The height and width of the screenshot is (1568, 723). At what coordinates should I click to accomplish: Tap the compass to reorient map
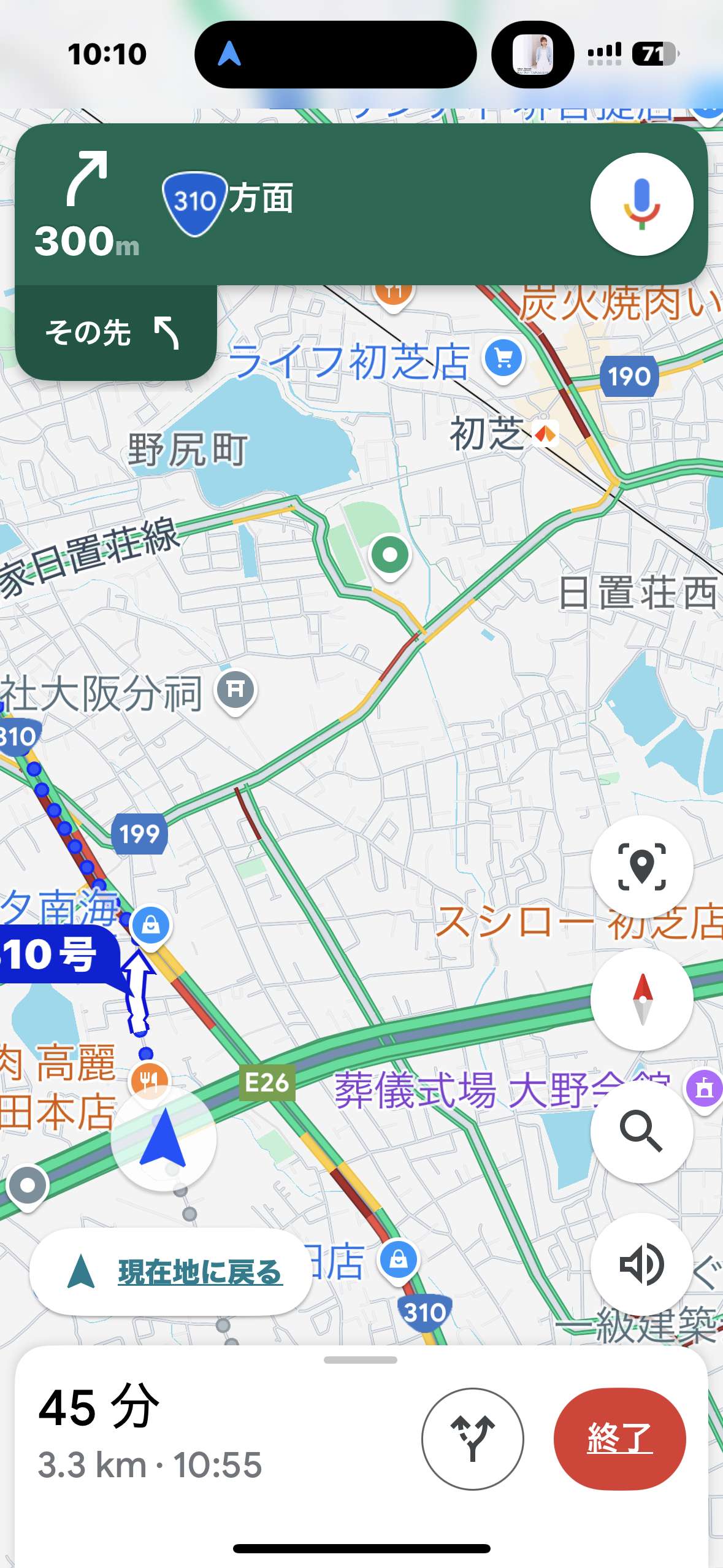641,999
